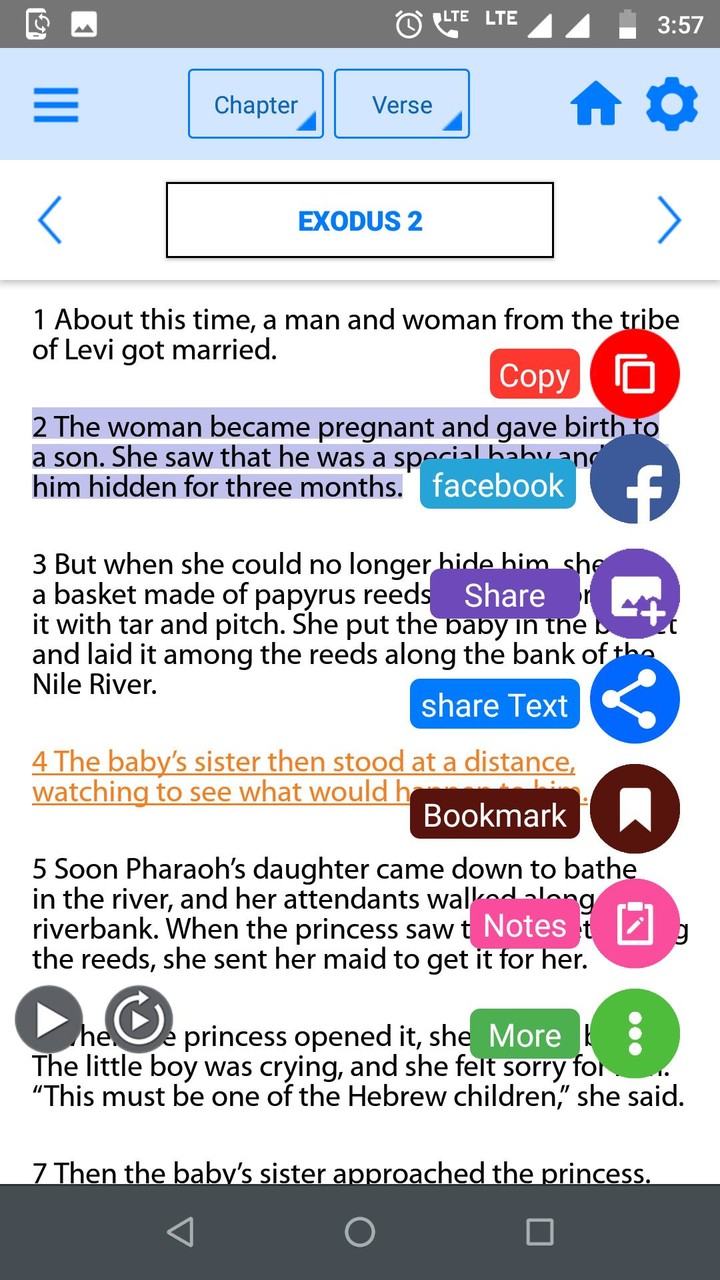
Task: Tap the replay audio button
Action: (x=138, y=1019)
